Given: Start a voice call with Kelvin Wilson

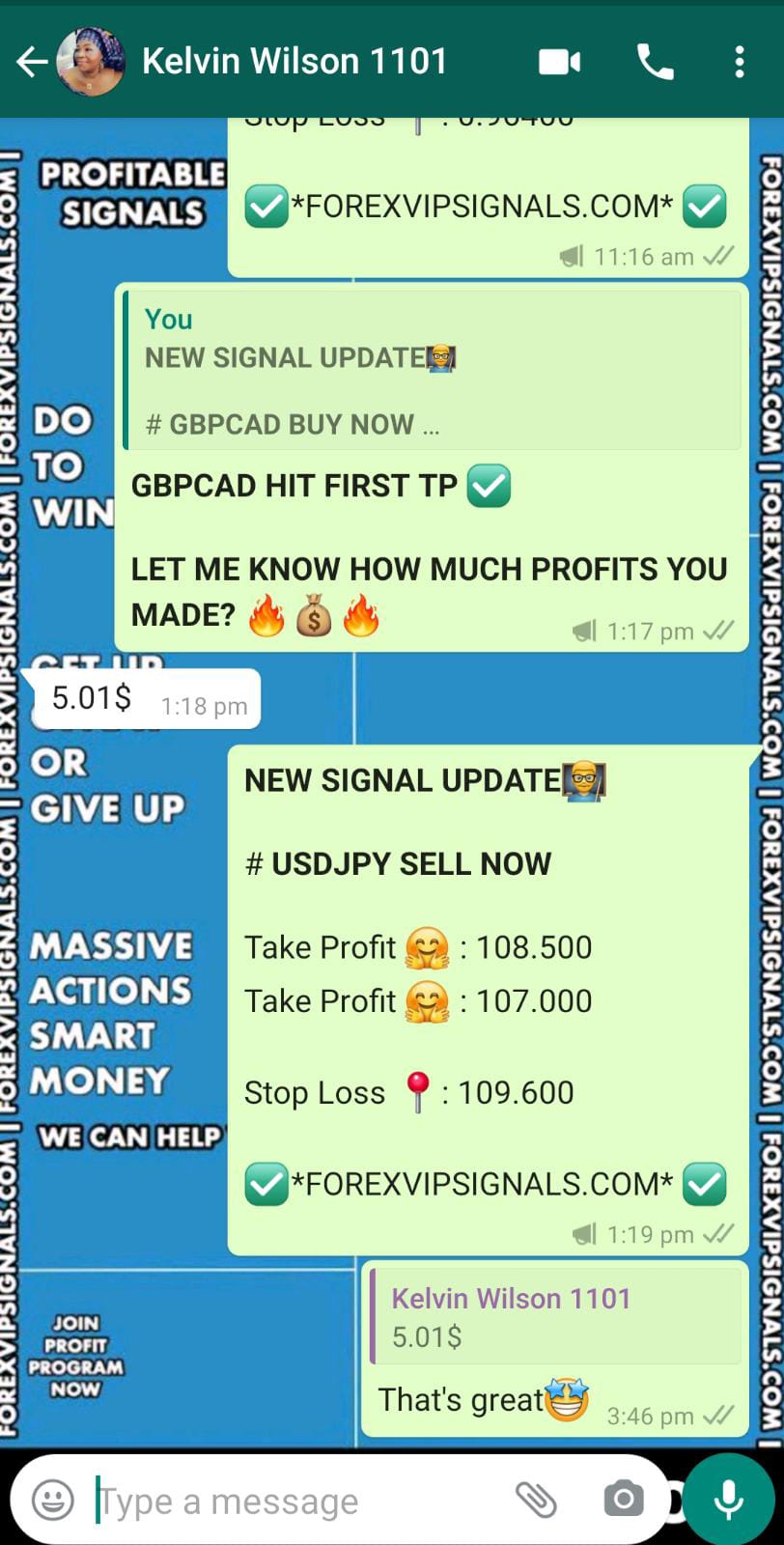Looking at the screenshot, I should pyautogui.click(x=655, y=63).
